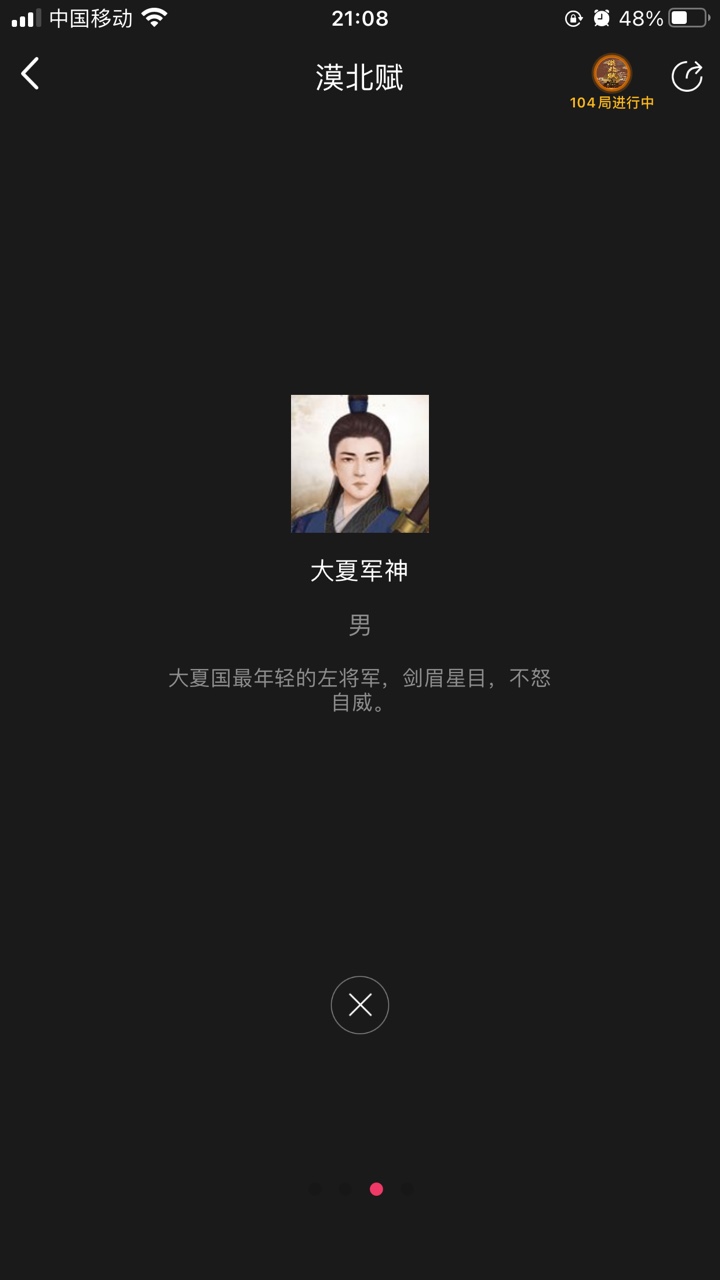The height and width of the screenshot is (1280, 720).
Task: Select the first carousel page dot
Action: [315, 1189]
